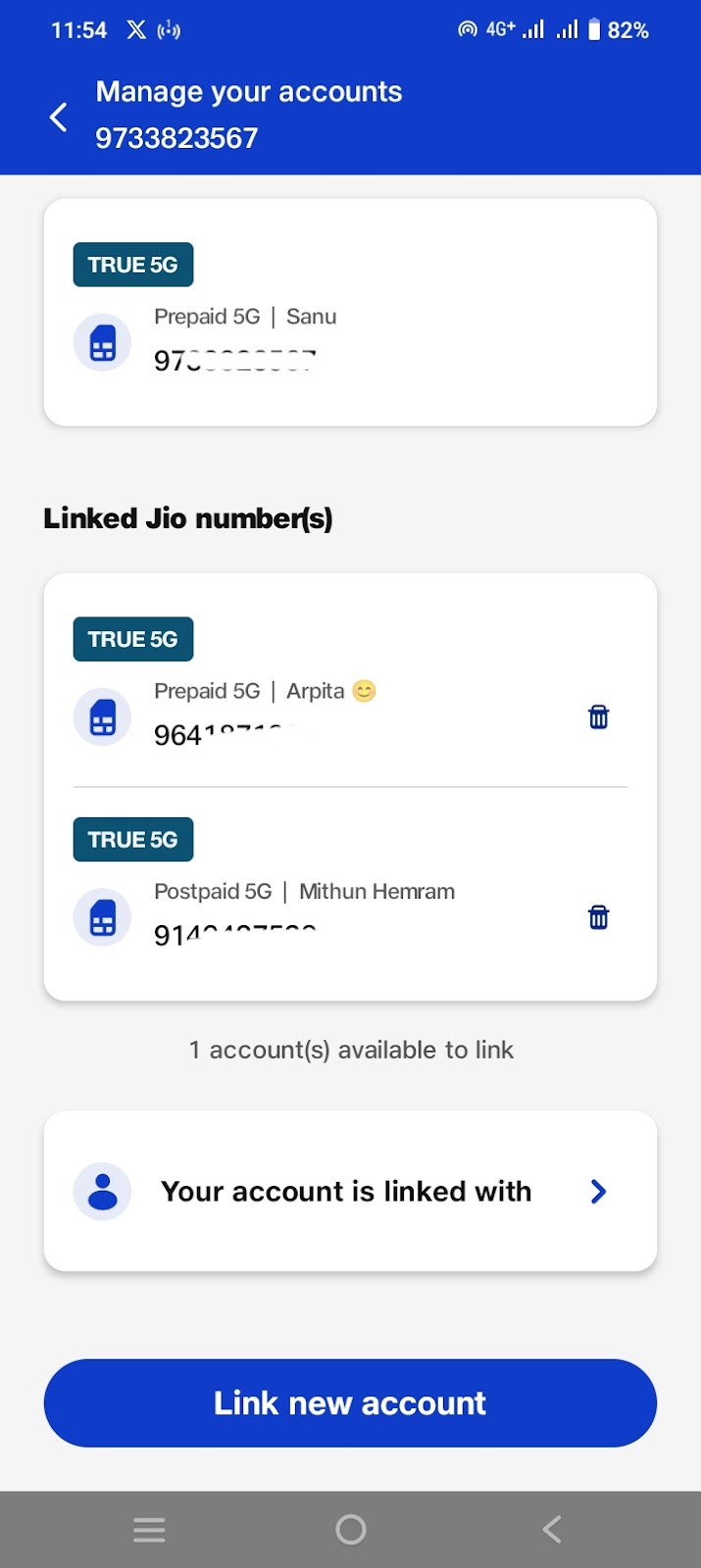Open Your account is linked with

pos(350,1191)
